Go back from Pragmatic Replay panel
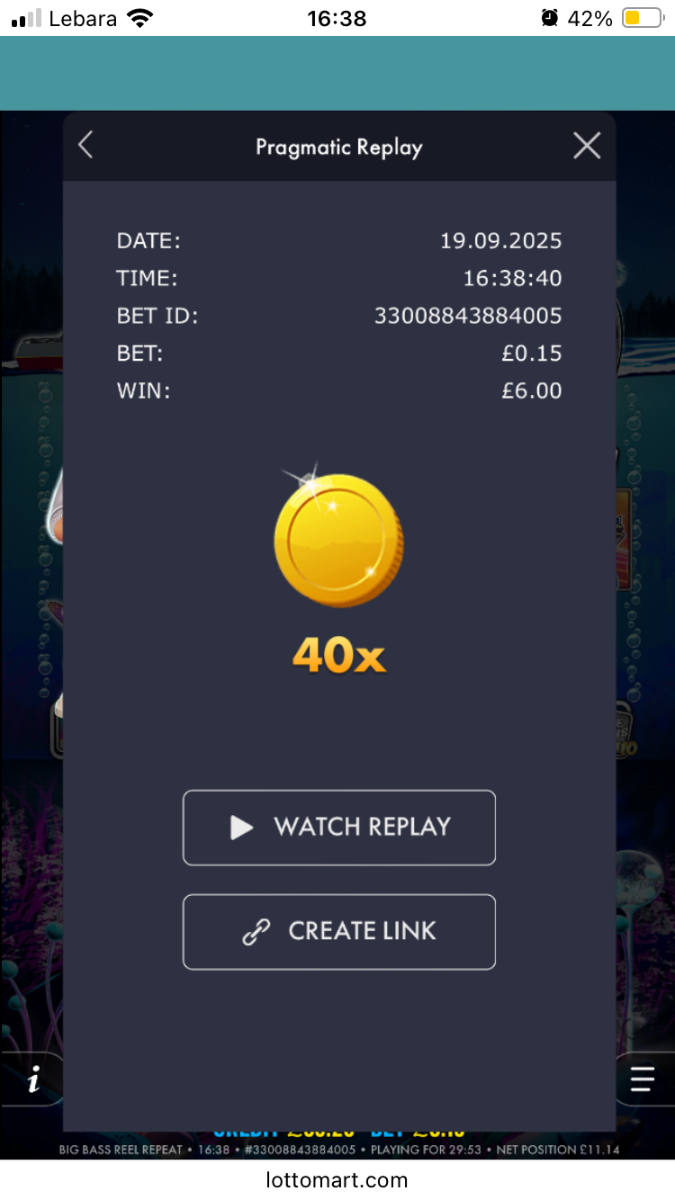This screenshot has height=1200, width=675. (86, 146)
